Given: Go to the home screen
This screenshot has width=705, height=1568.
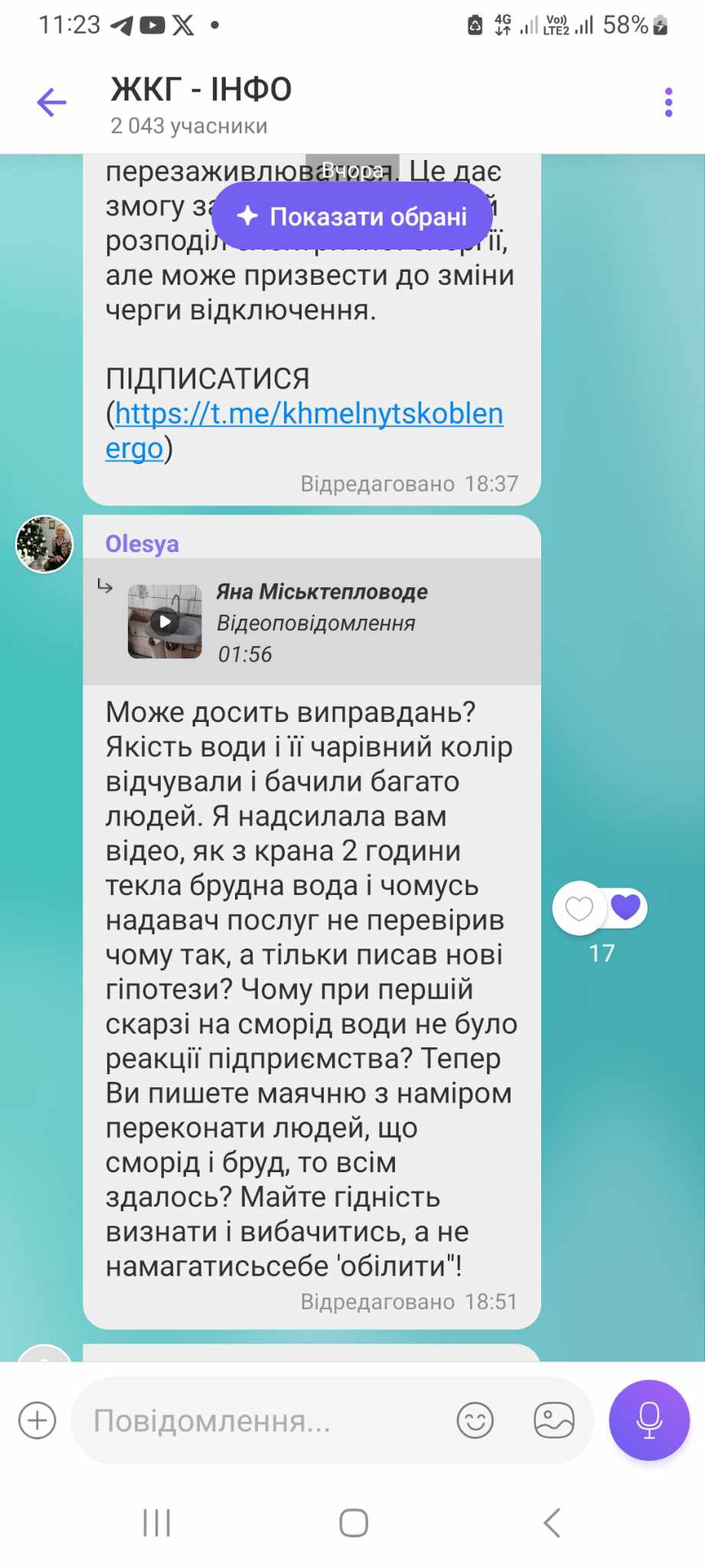Looking at the screenshot, I should (354, 1524).
